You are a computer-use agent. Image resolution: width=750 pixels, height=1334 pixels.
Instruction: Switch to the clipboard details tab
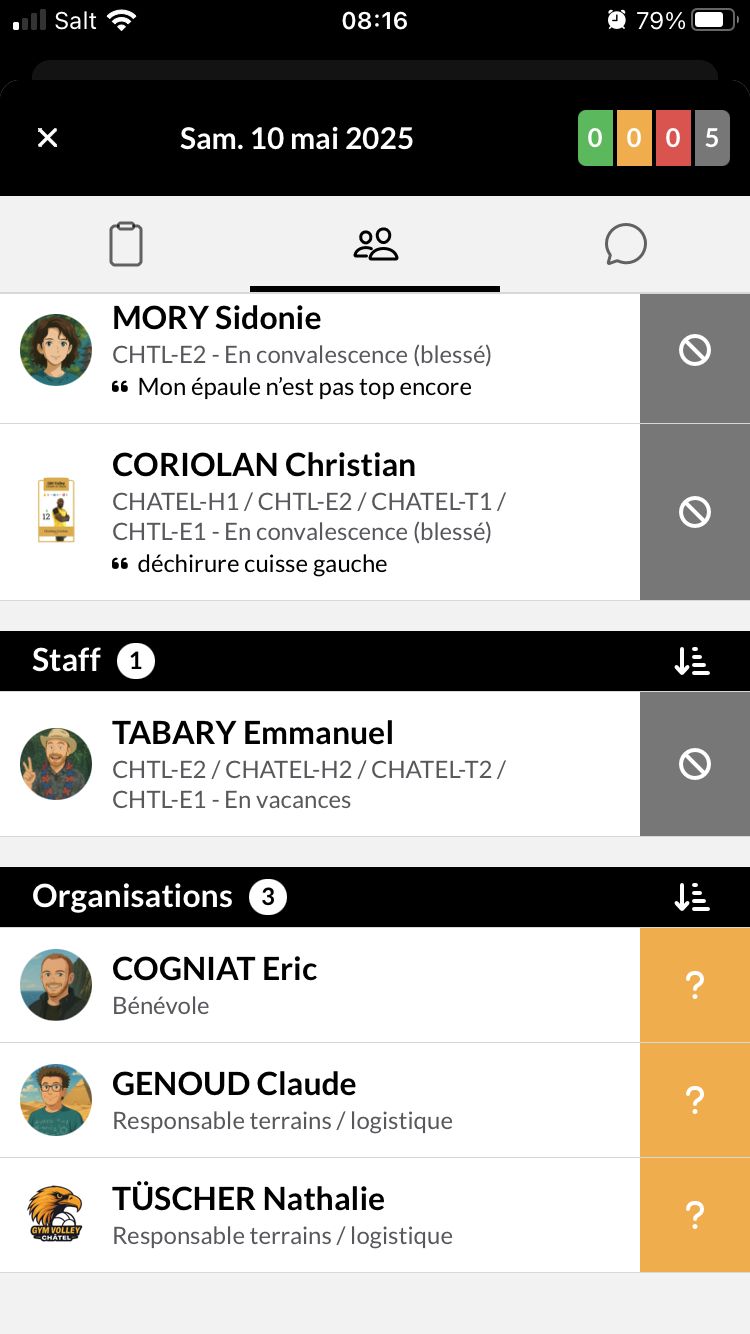[126, 244]
